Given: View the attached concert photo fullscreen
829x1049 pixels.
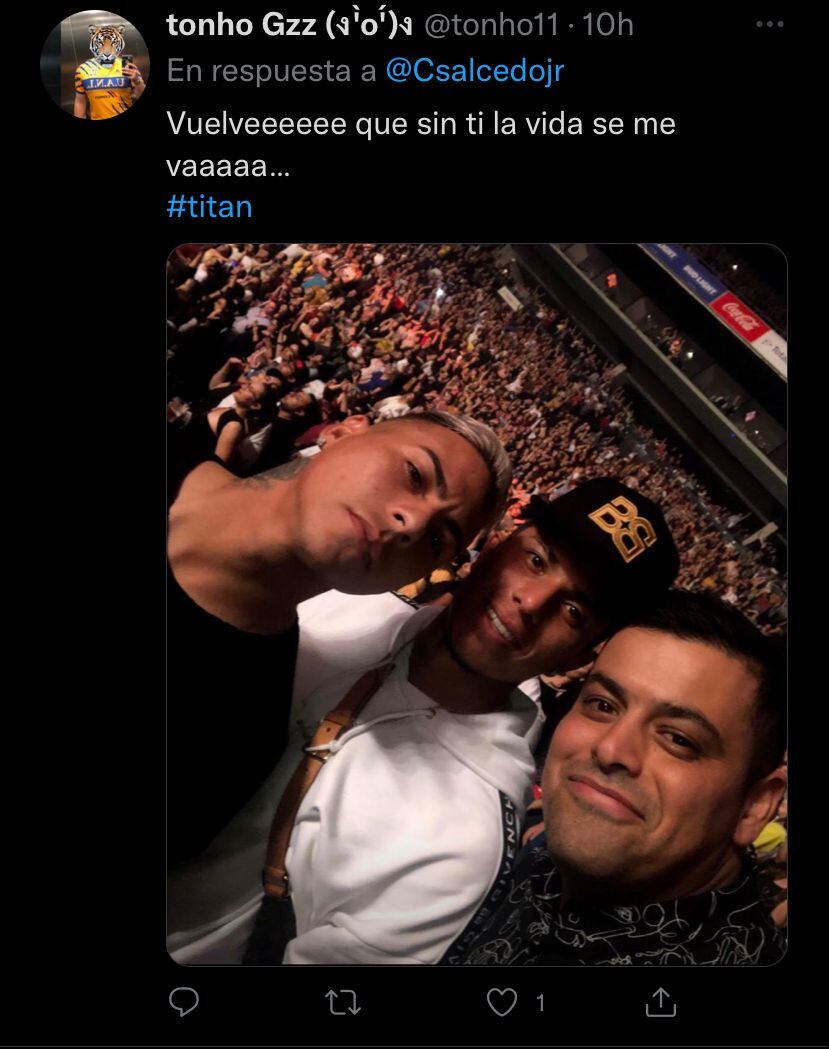Looking at the screenshot, I should pos(476,604).
